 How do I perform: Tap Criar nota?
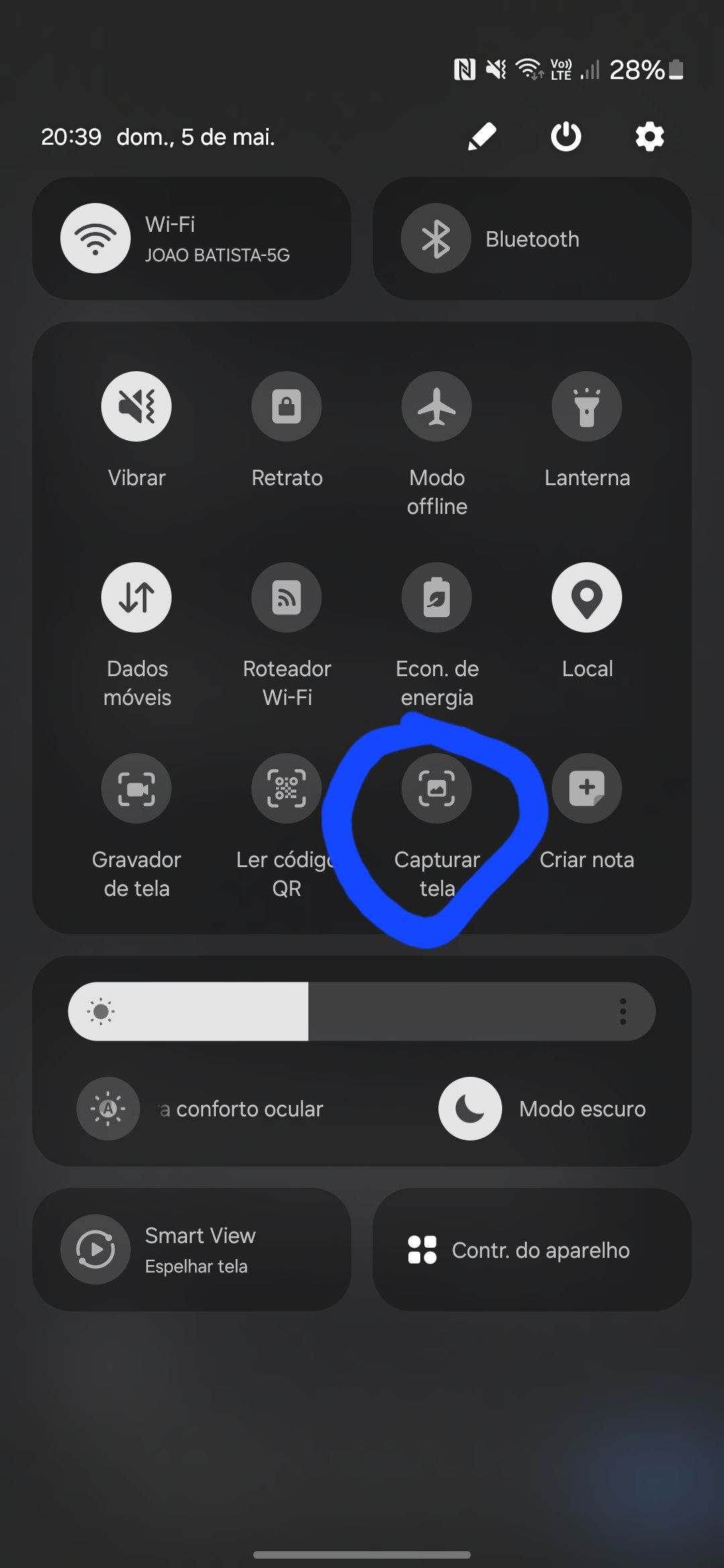click(x=587, y=788)
